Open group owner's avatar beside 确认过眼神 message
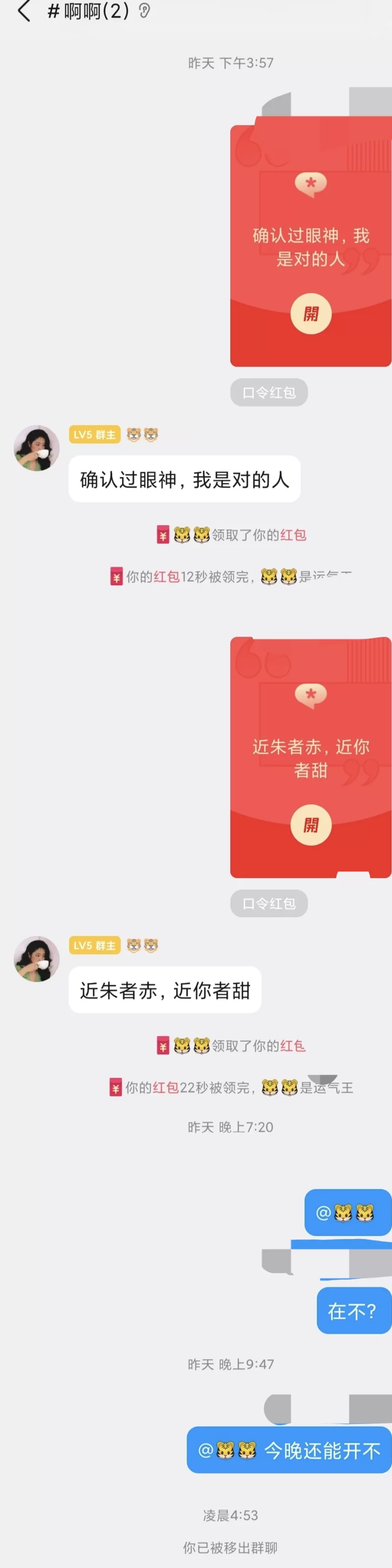392x1568 pixels. tap(37, 448)
